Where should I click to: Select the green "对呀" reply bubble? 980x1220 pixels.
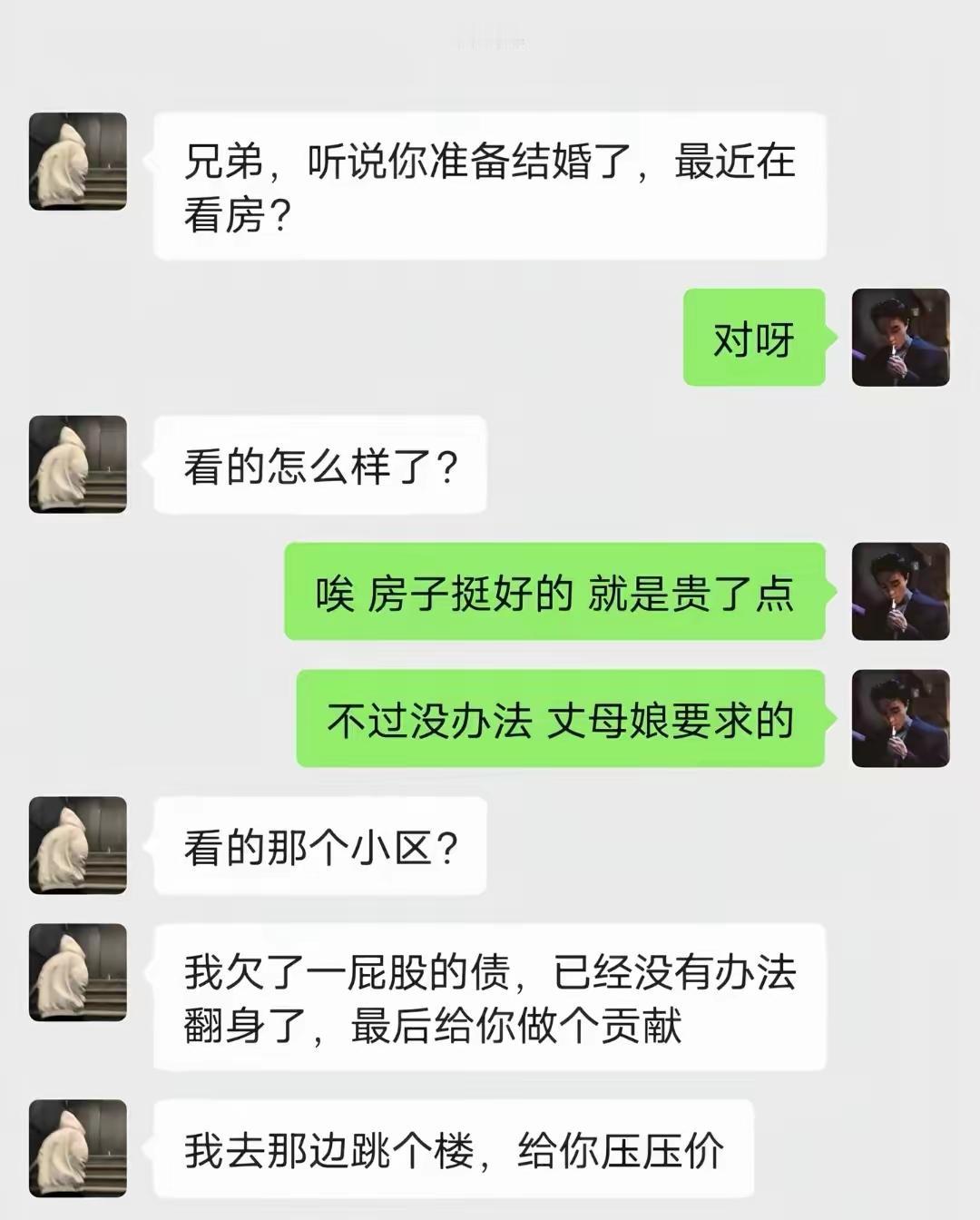pyautogui.click(x=755, y=338)
